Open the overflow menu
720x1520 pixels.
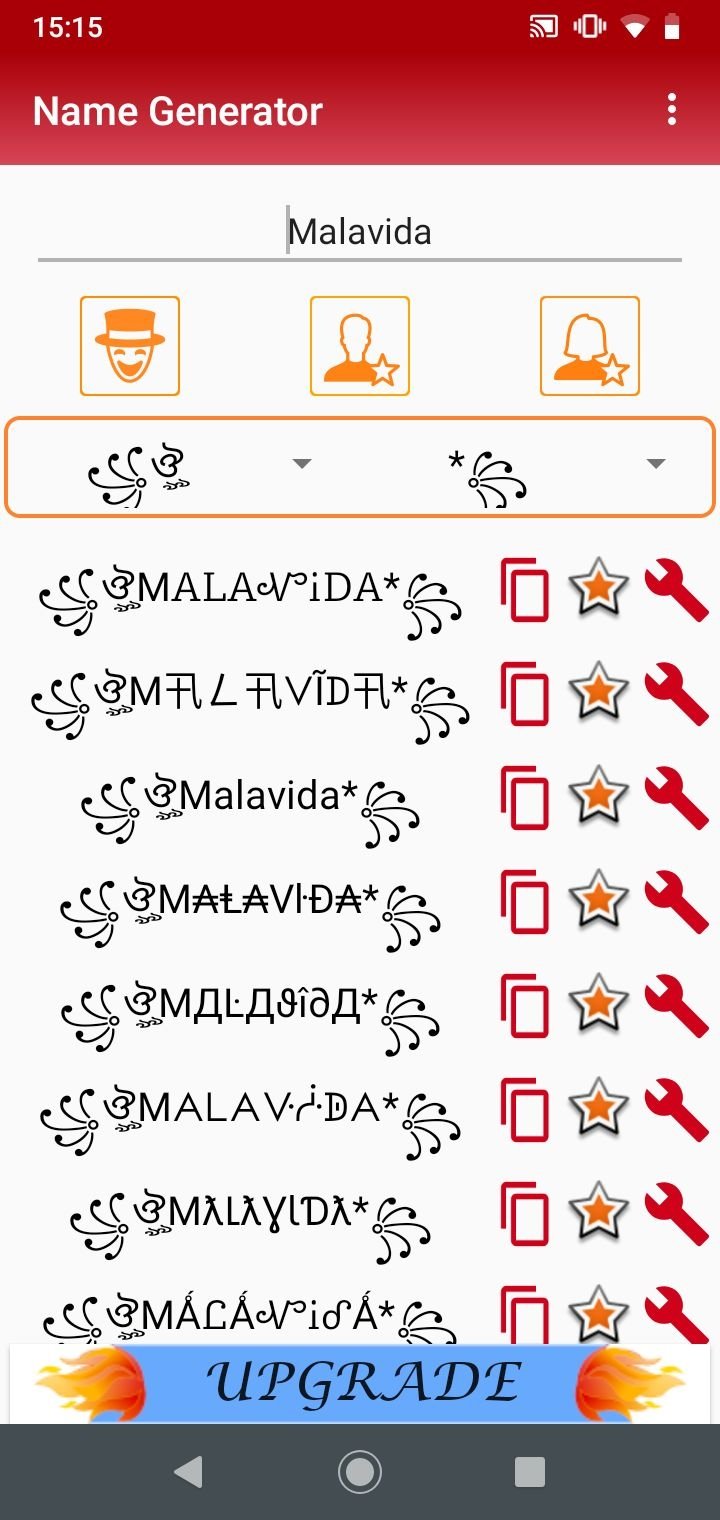pos(672,110)
